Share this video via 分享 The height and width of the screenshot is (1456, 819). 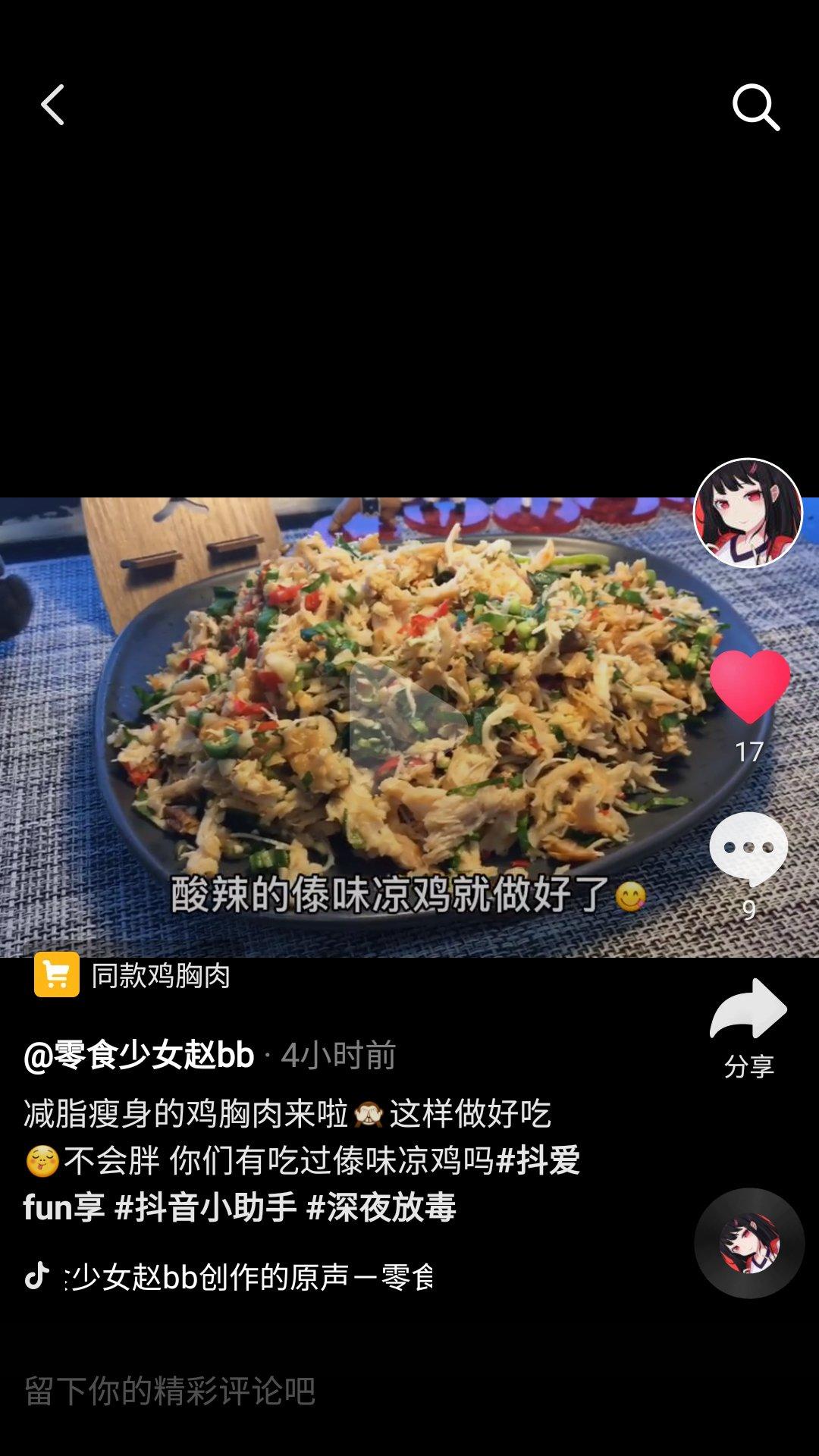(748, 1028)
